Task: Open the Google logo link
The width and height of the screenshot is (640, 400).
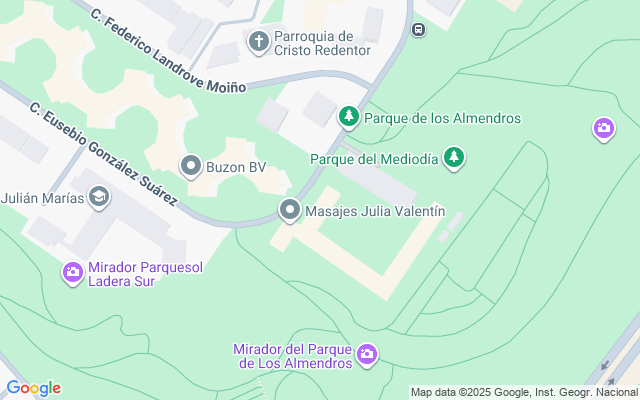Action: click(34, 388)
